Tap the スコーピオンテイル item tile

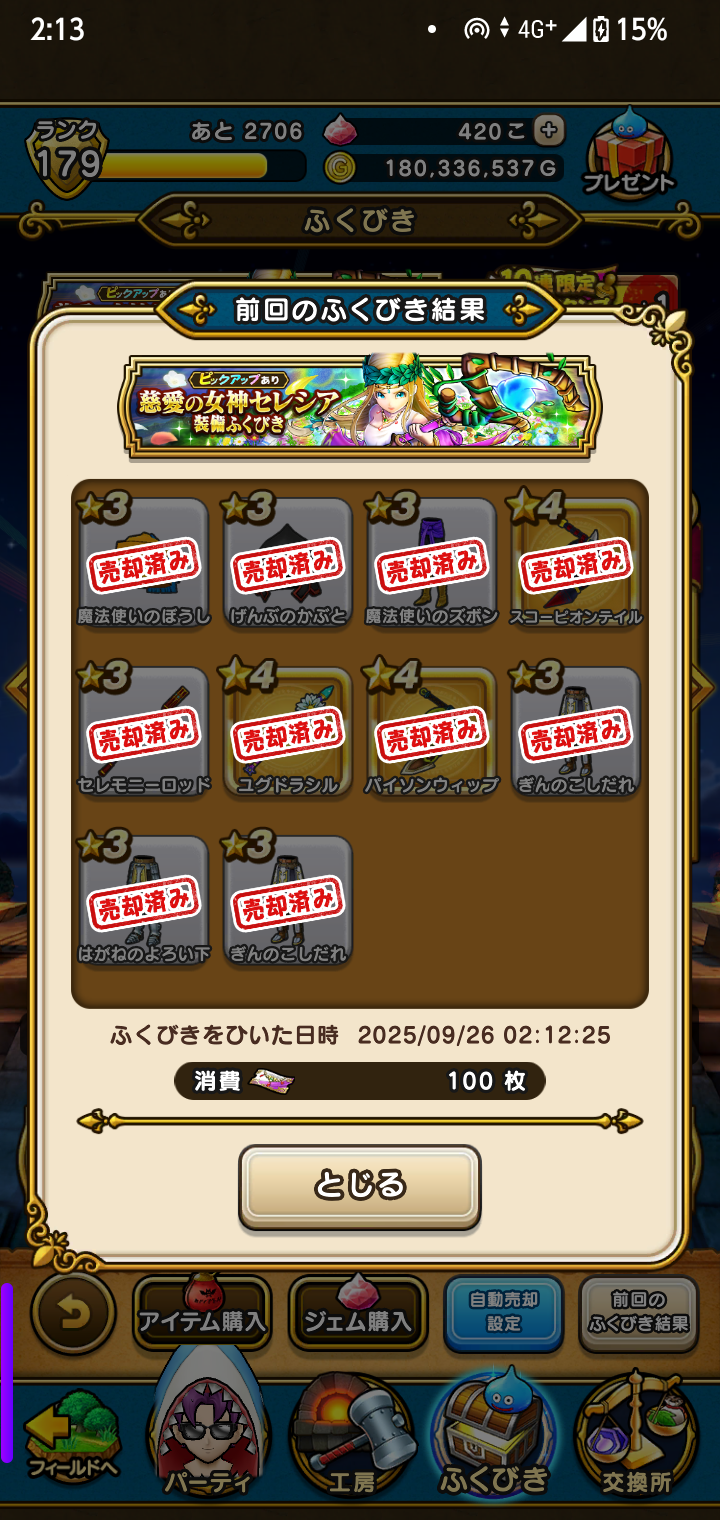click(x=575, y=562)
